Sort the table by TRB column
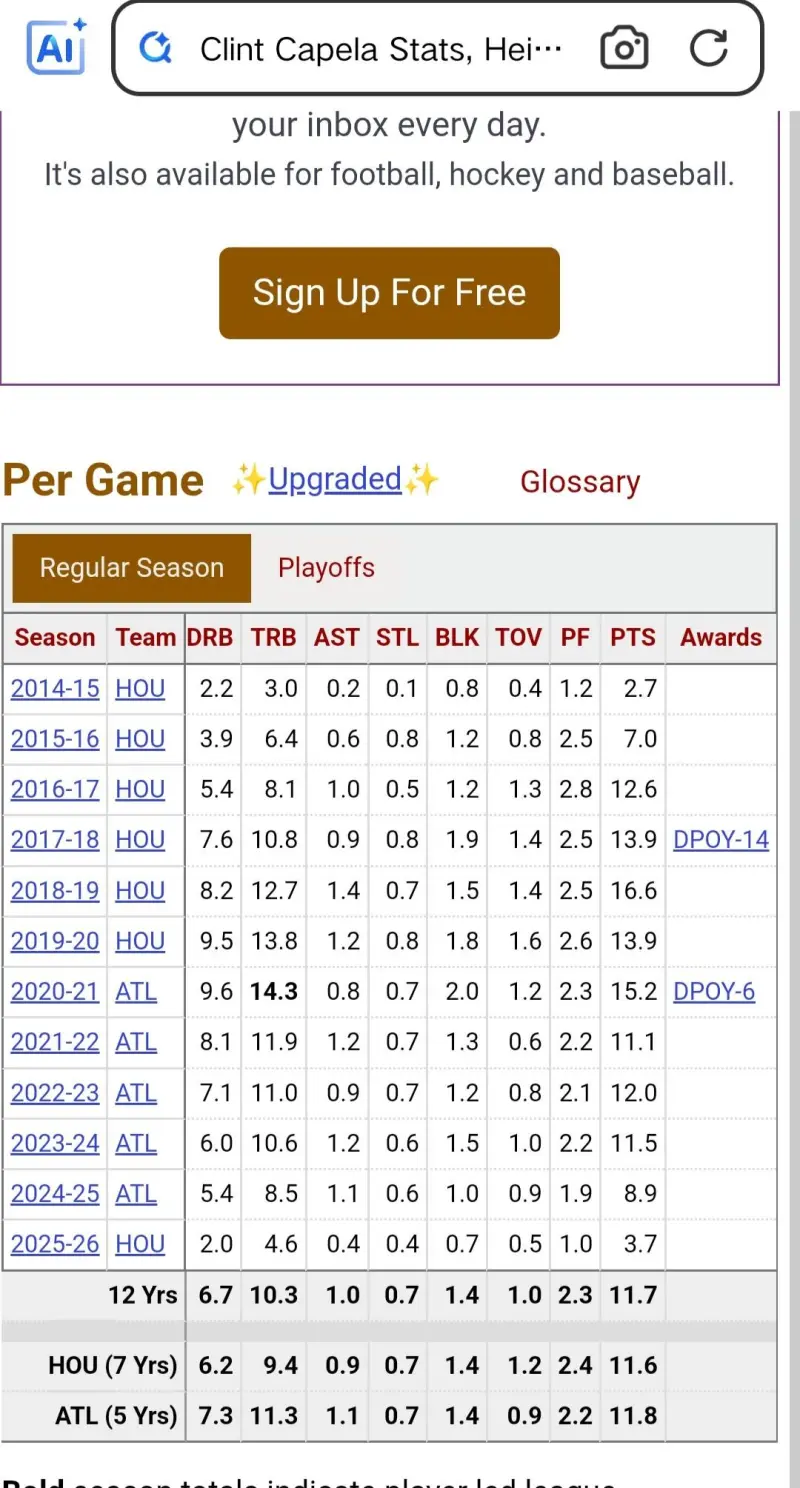This screenshot has width=800, height=1488. (273, 638)
